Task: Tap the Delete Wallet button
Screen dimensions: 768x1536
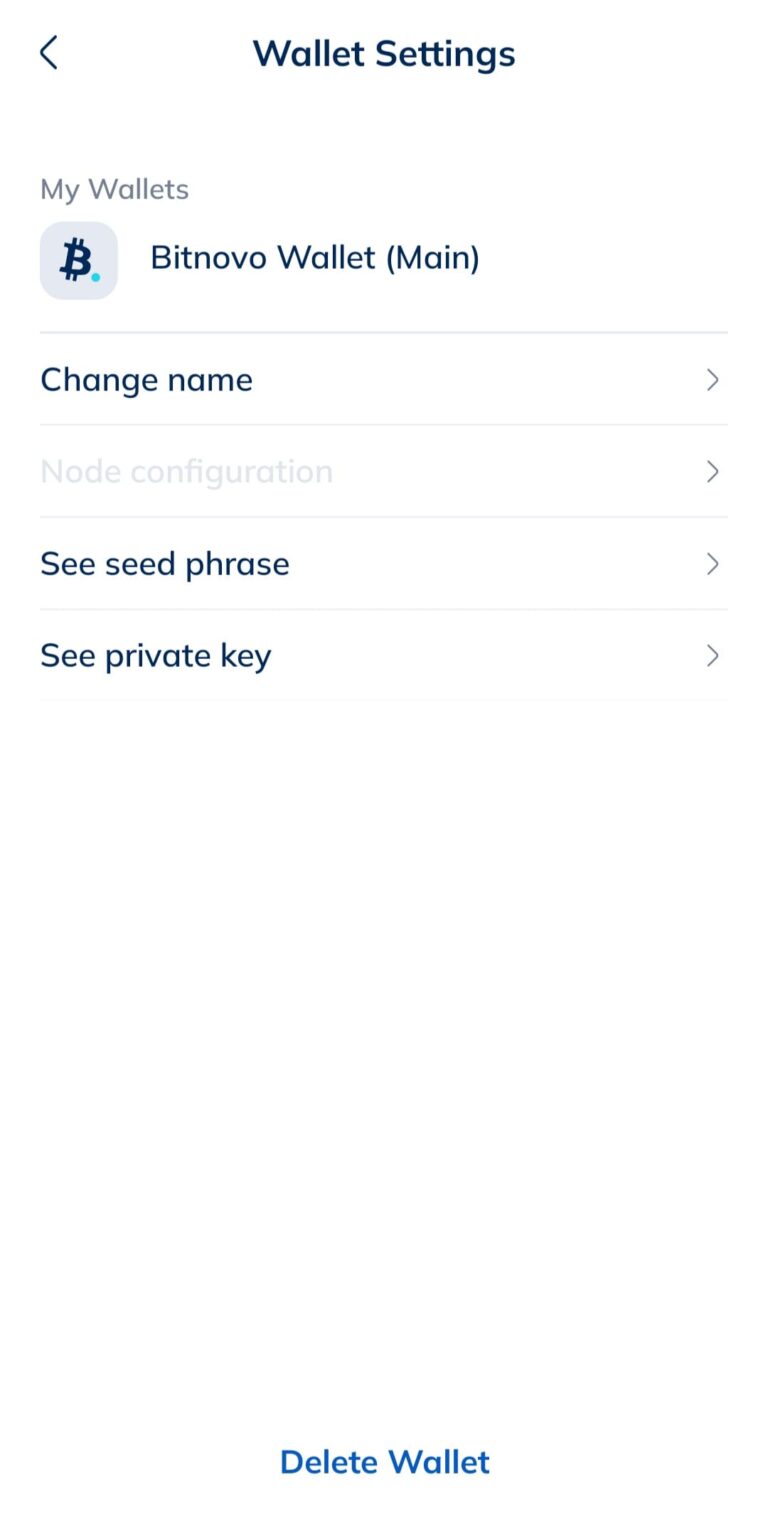Action: click(384, 1461)
